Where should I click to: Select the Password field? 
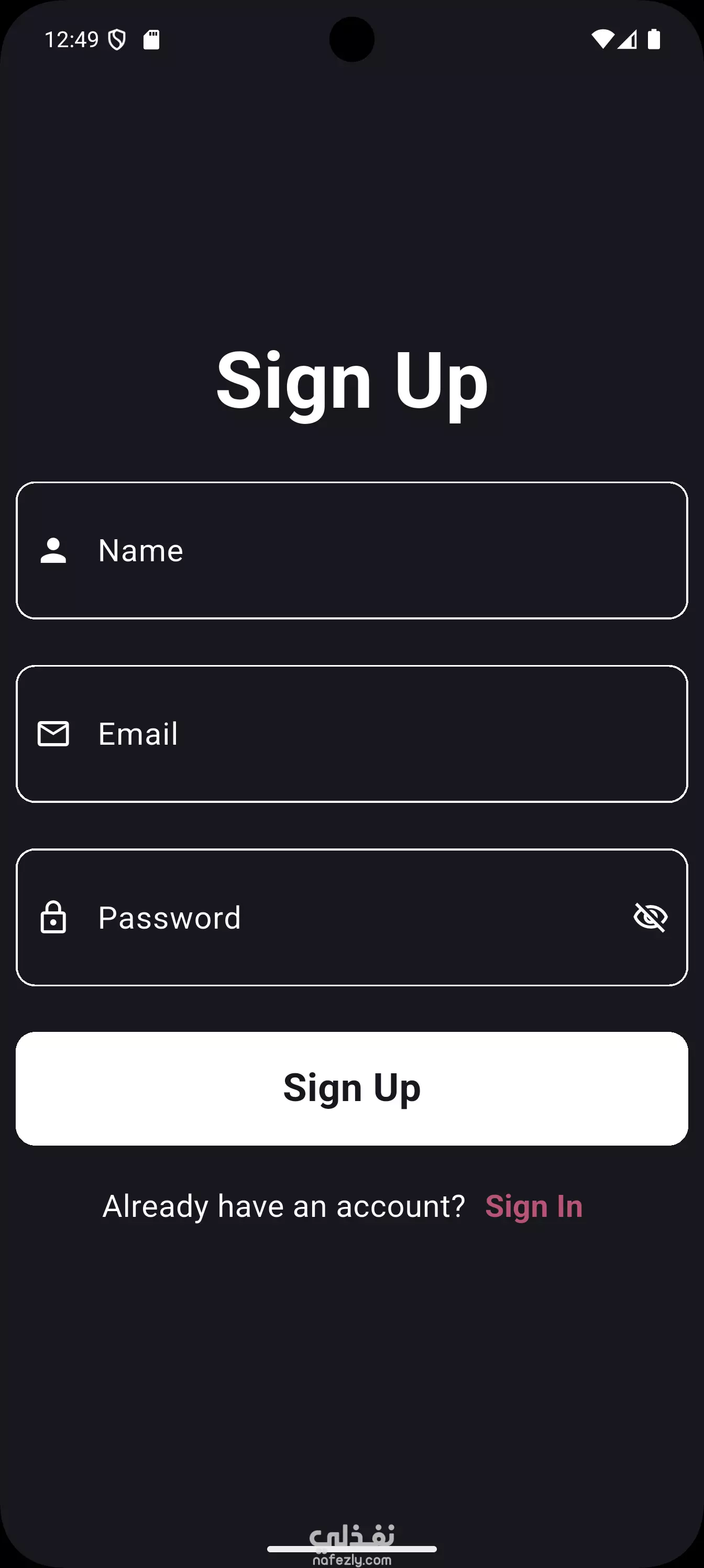click(351, 917)
